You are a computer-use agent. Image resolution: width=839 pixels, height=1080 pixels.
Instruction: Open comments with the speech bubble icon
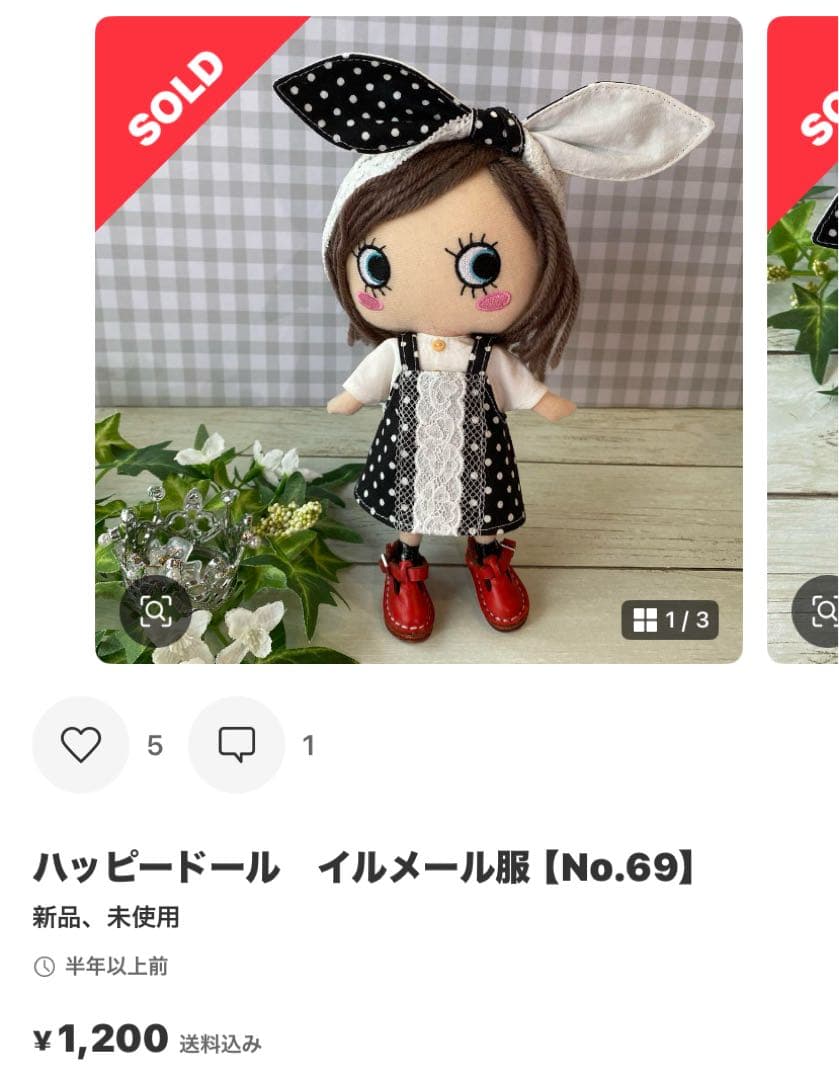[236, 744]
